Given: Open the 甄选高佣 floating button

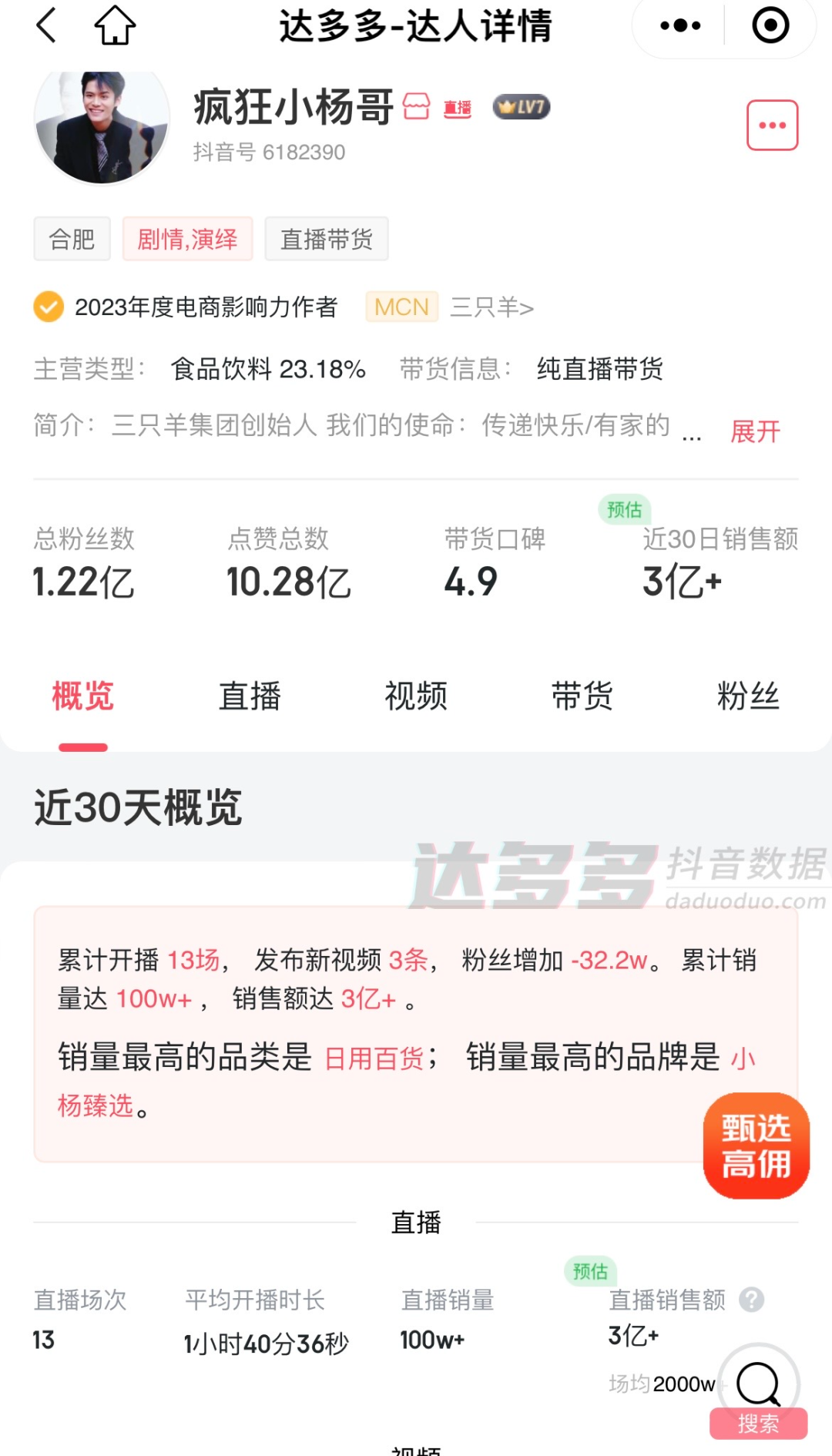Looking at the screenshot, I should (x=756, y=1146).
